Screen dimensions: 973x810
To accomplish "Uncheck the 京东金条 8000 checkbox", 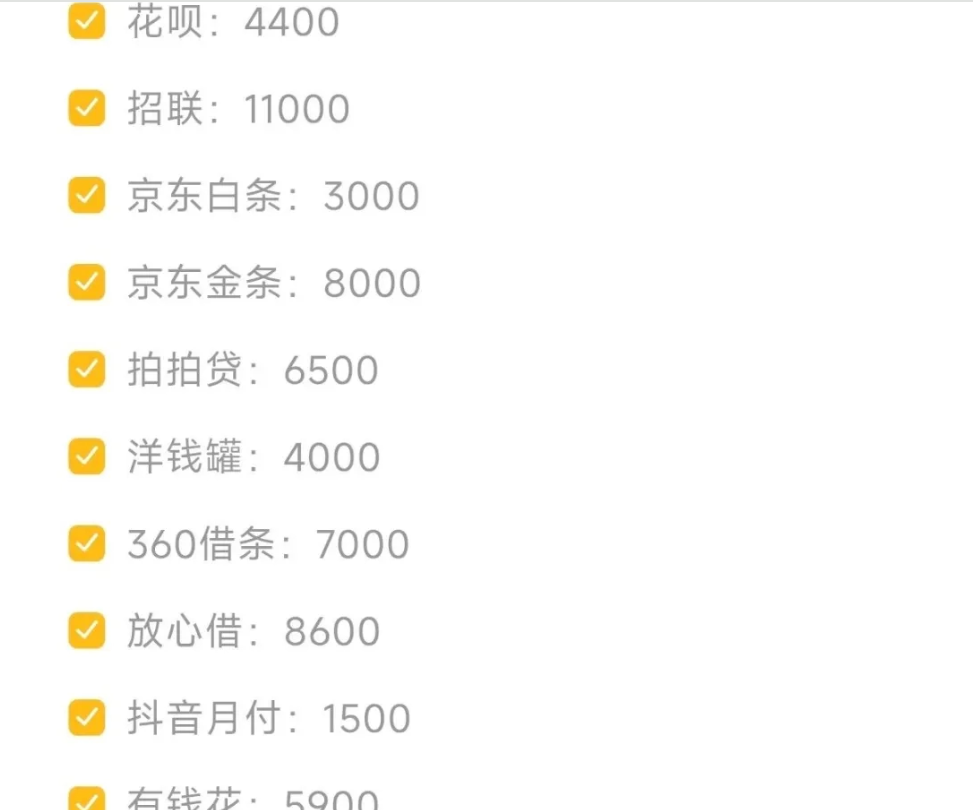I will point(86,283).
